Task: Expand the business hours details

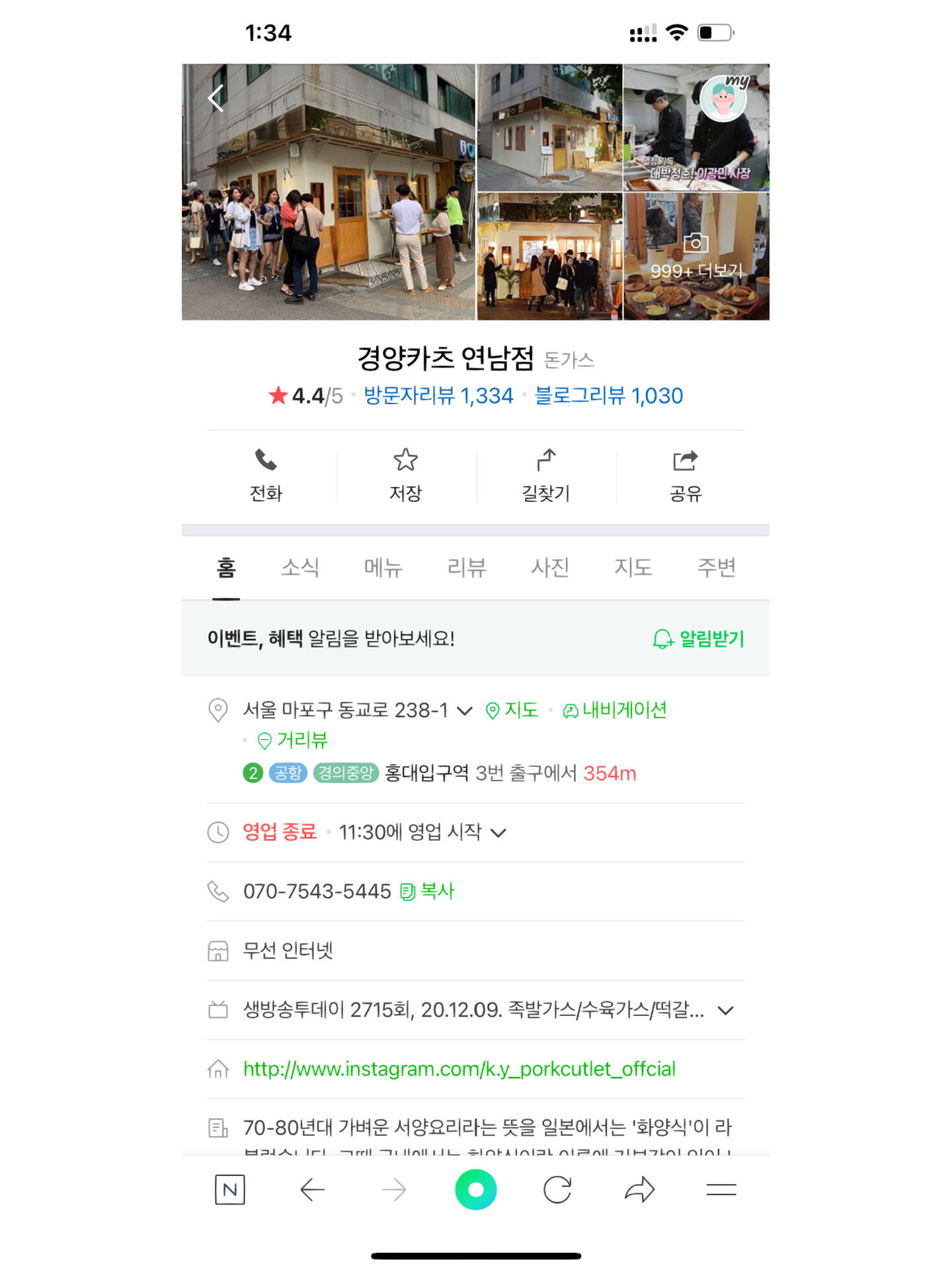Action: coord(498,833)
